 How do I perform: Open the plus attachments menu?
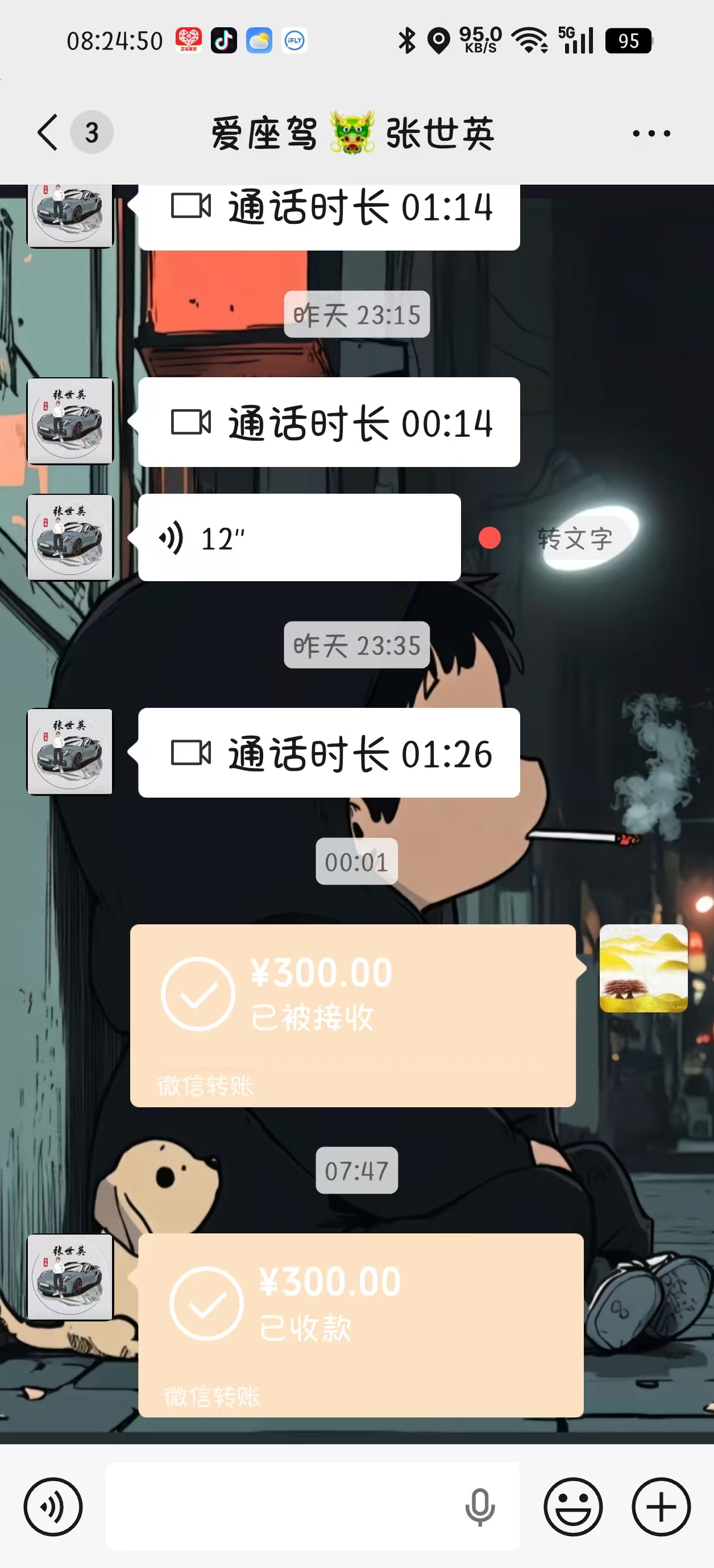661,1507
